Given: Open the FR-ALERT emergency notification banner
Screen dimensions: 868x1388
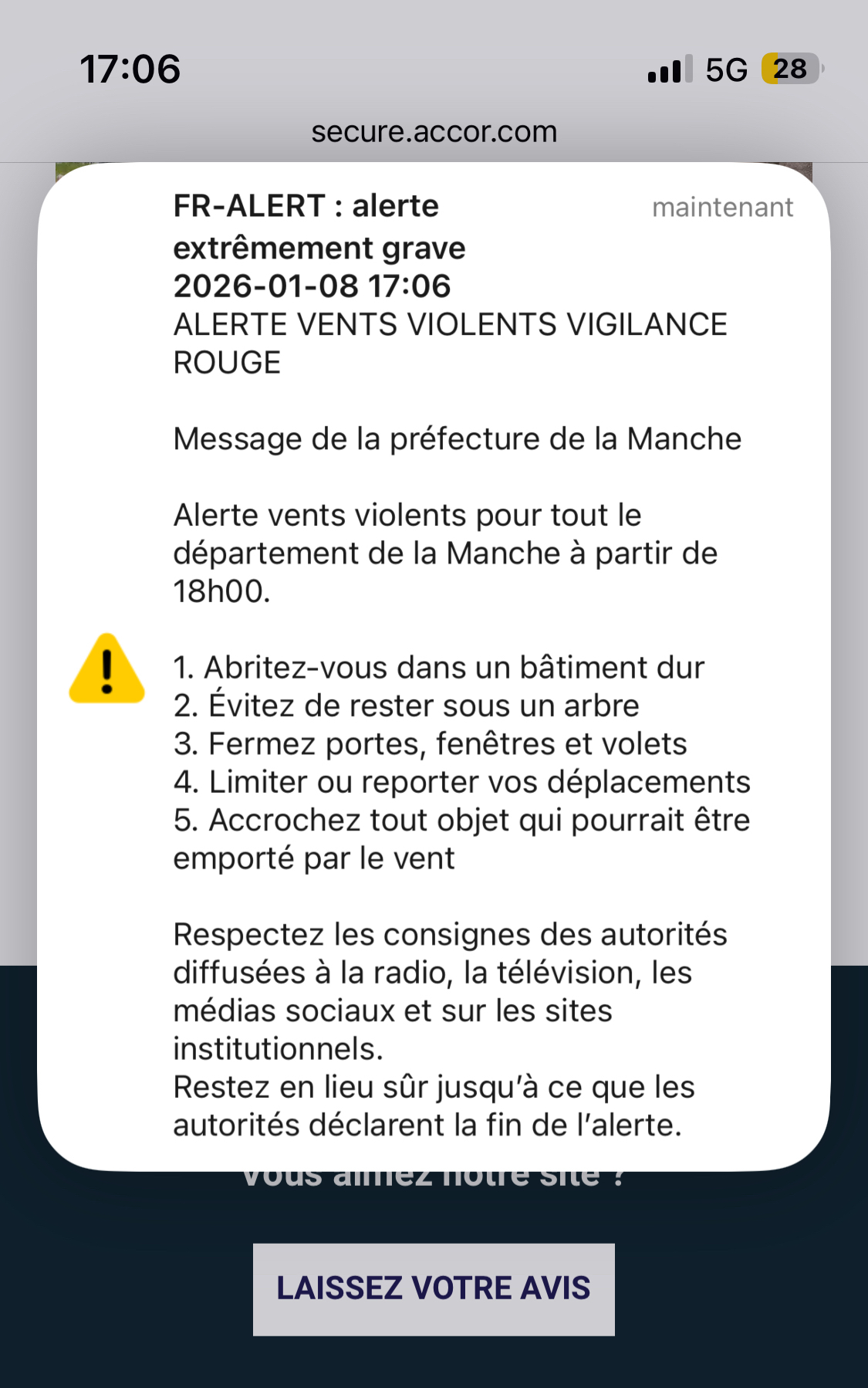Looking at the screenshot, I should click(434, 664).
